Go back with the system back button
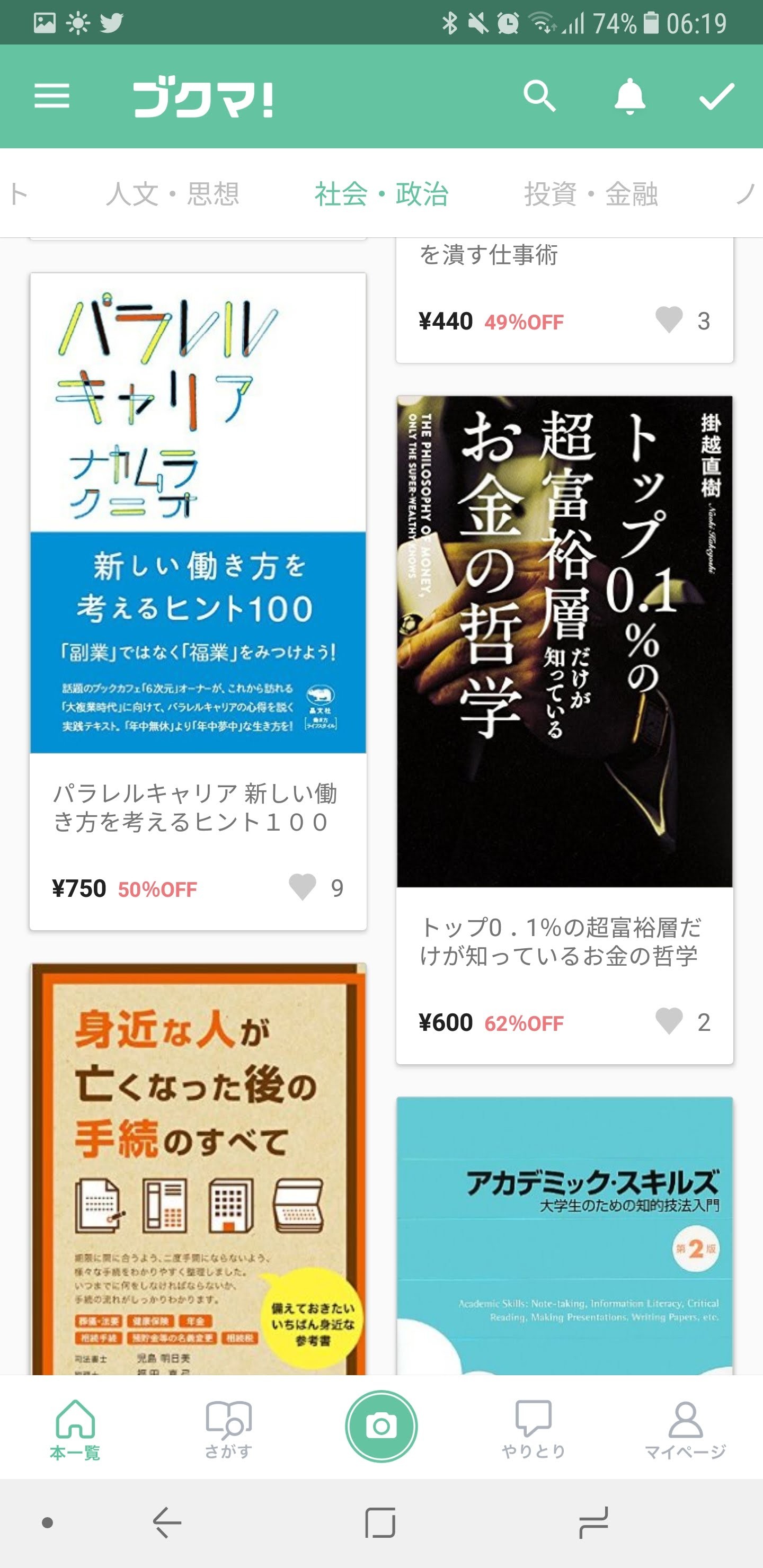763x1568 pixels. click(x=167, y=1523)
